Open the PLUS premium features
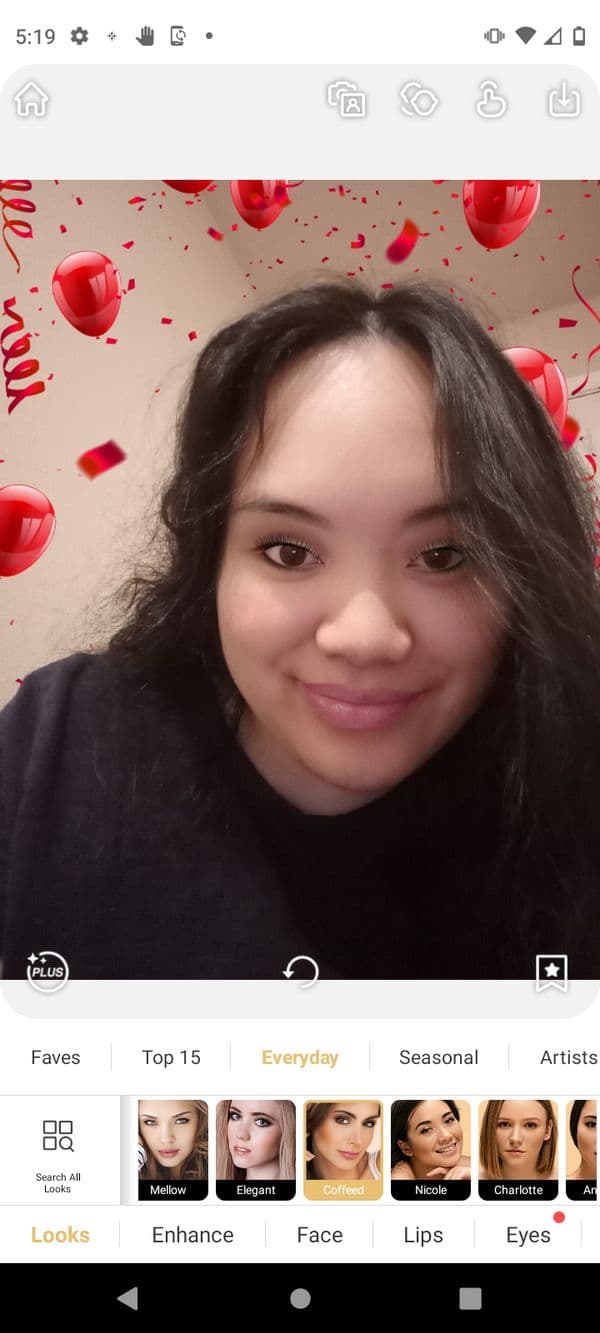 pos(47,970)
